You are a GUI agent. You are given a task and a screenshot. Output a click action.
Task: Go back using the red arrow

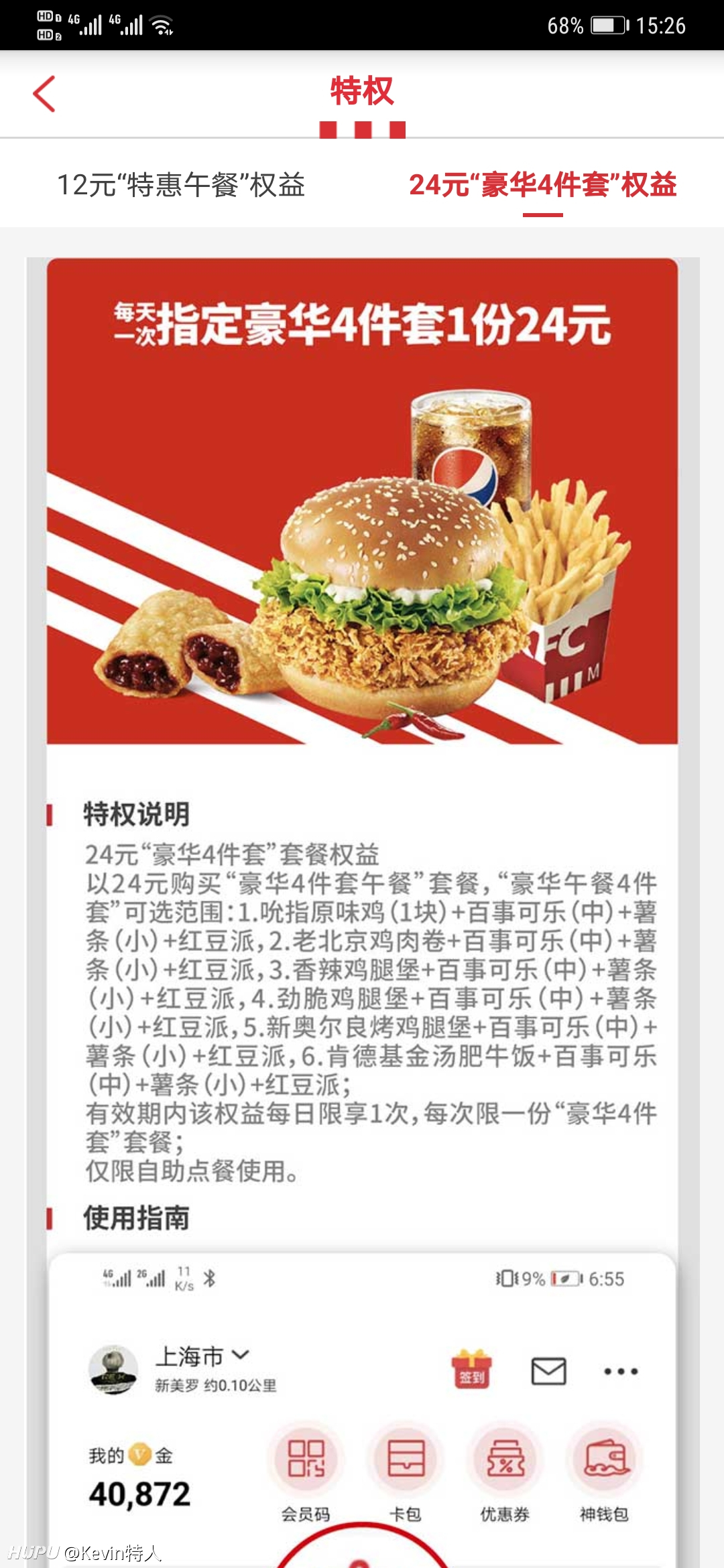click(44, 94)
